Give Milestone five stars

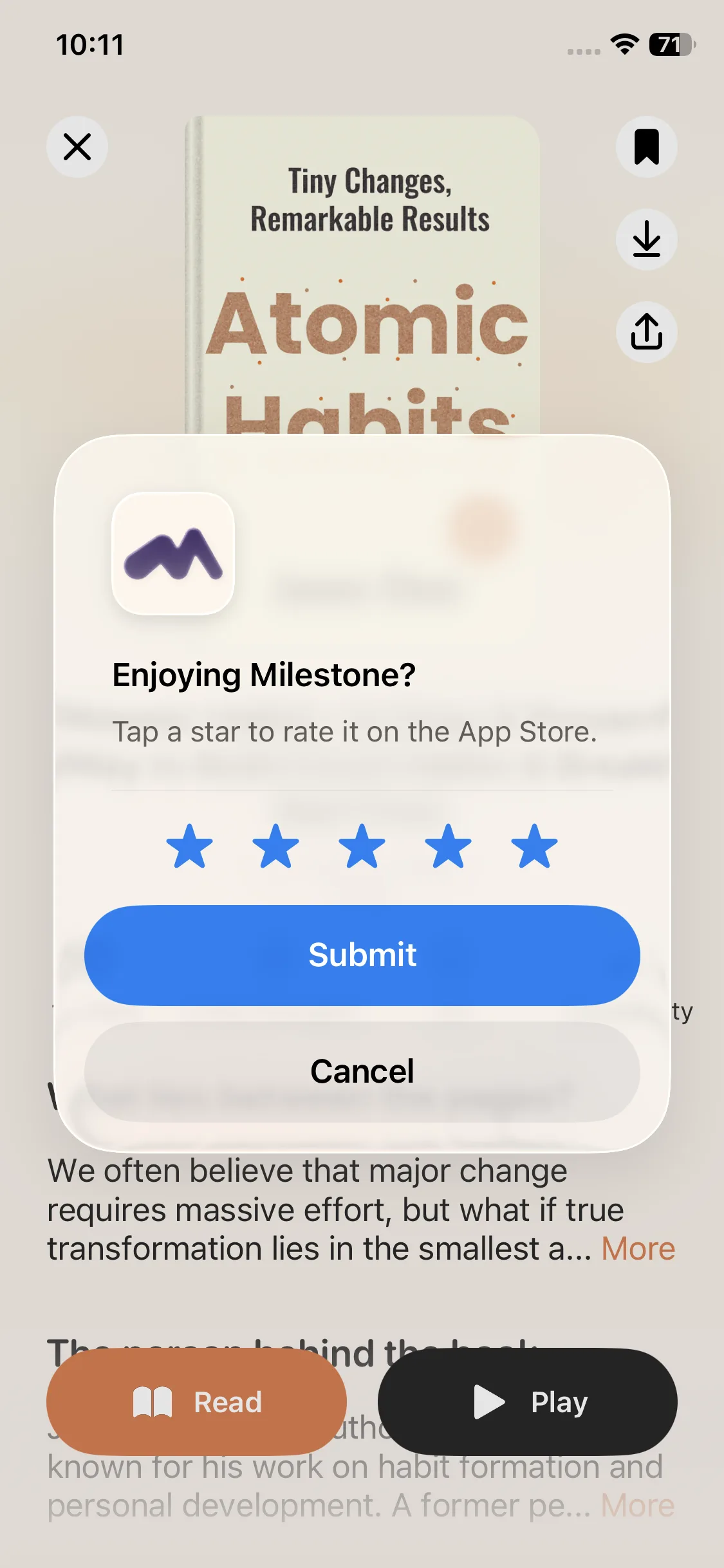click(x=534, y=846)
